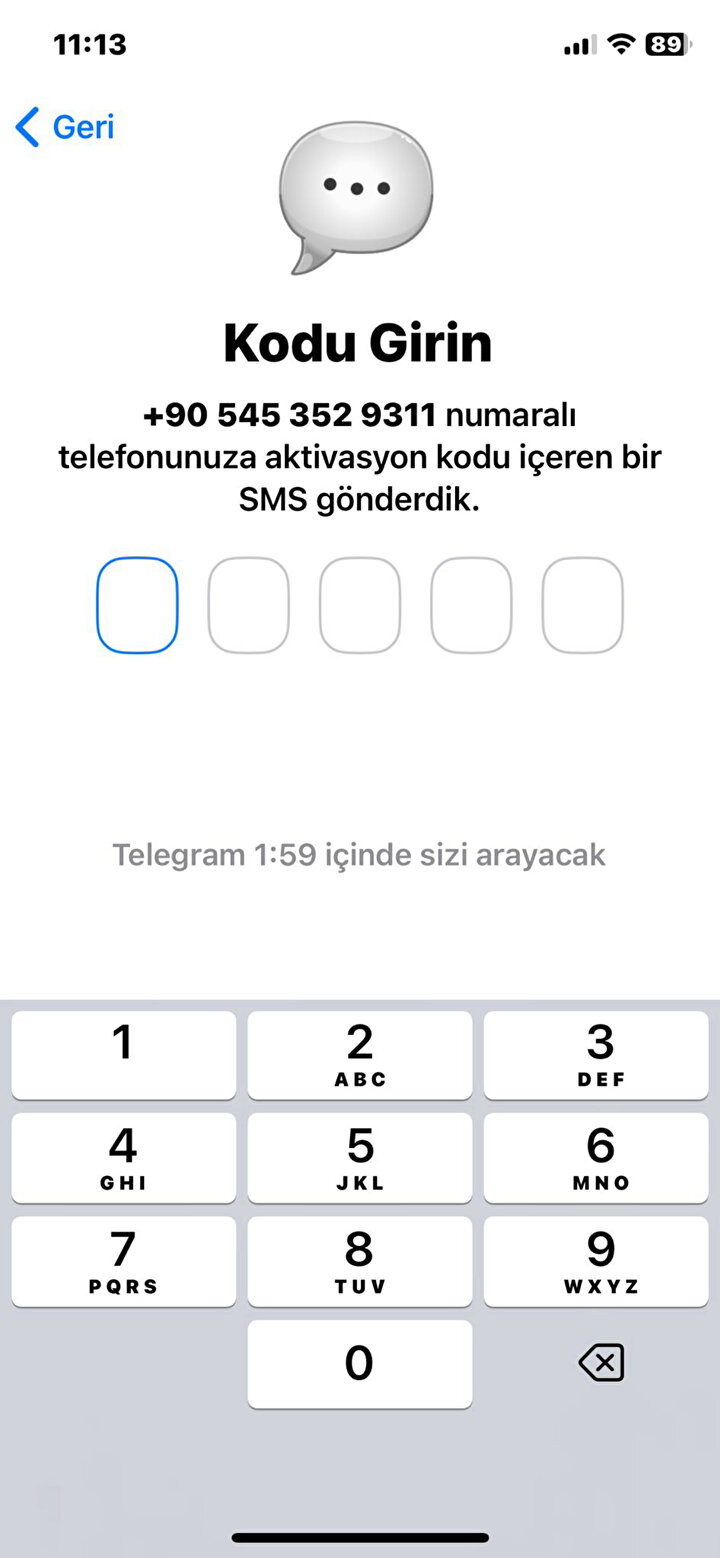Viewport: 720px width, 1558px height.
Task: Enter digit 0 on the keypad
Action: [x=360, y=1363]
